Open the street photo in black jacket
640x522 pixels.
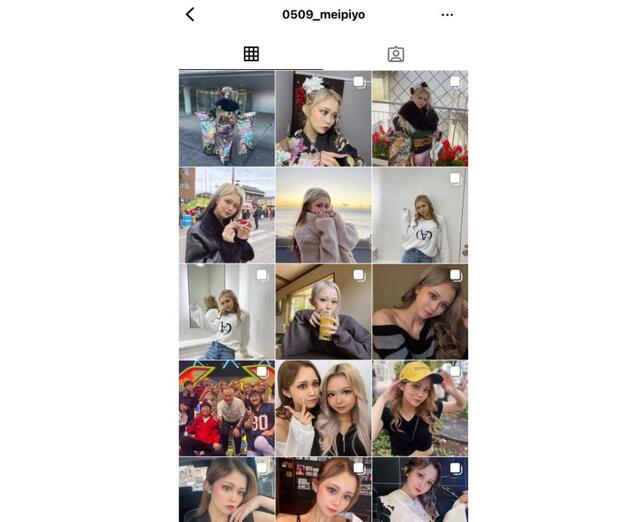pos(227,215)
